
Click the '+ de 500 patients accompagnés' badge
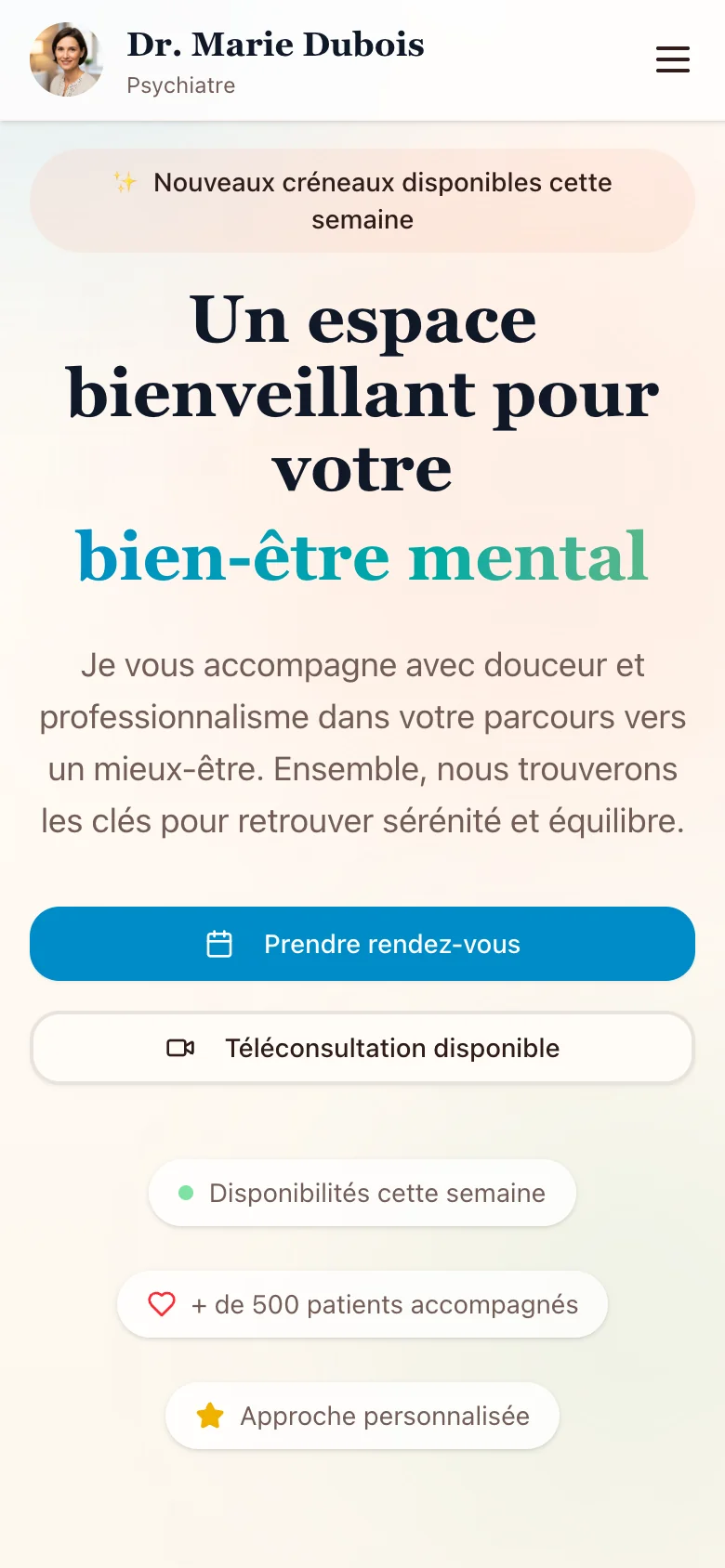click(362, 1304)
